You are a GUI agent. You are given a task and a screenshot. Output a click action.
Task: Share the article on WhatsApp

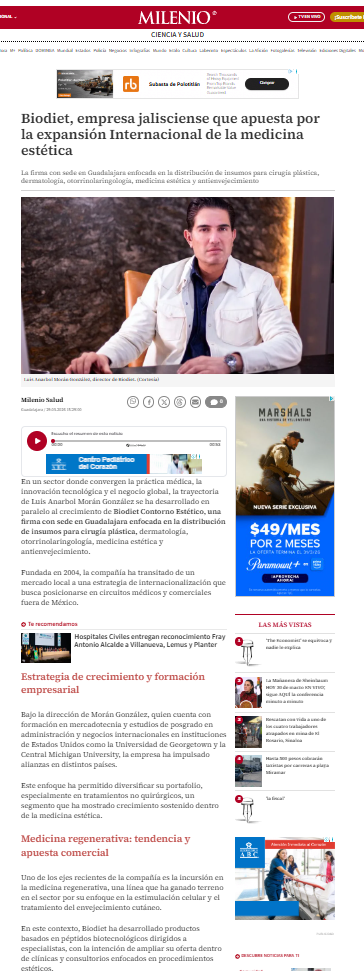(x=132, y=402)
